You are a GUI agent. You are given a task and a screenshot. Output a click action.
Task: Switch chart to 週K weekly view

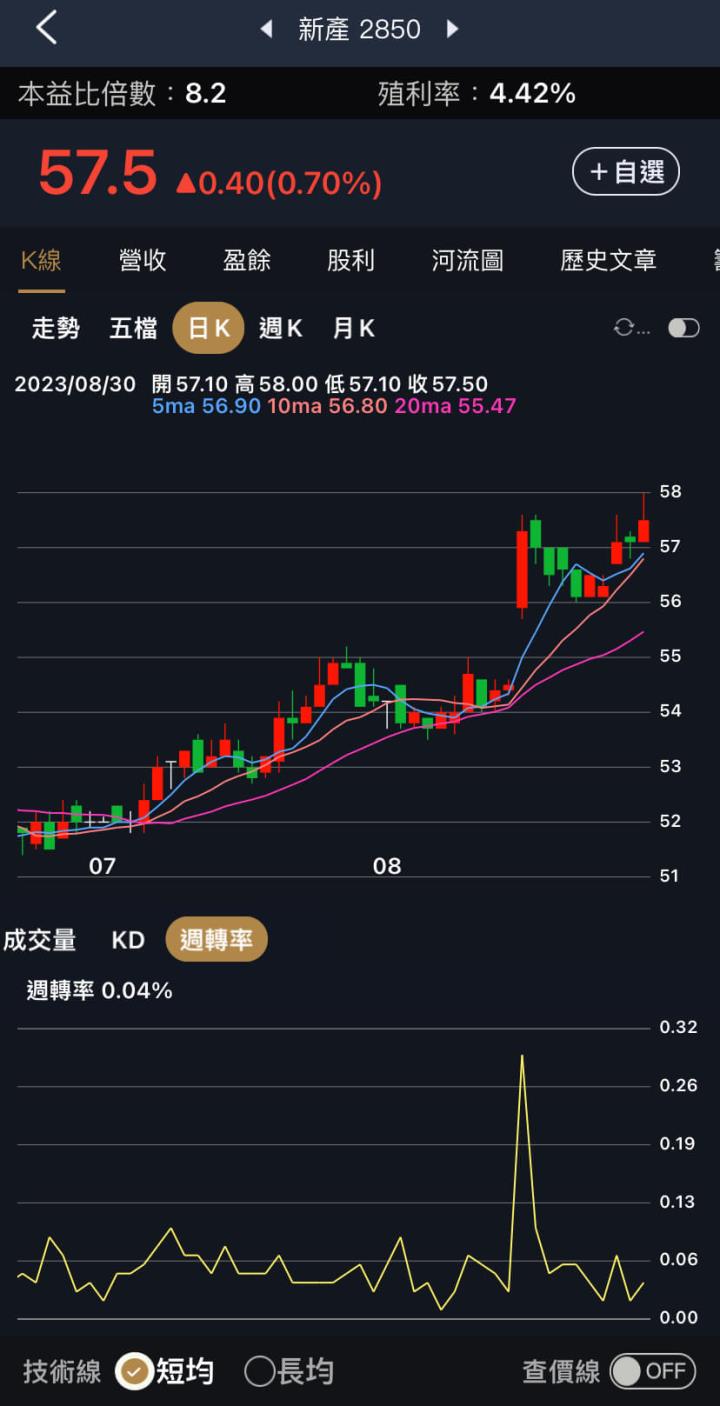280,327
